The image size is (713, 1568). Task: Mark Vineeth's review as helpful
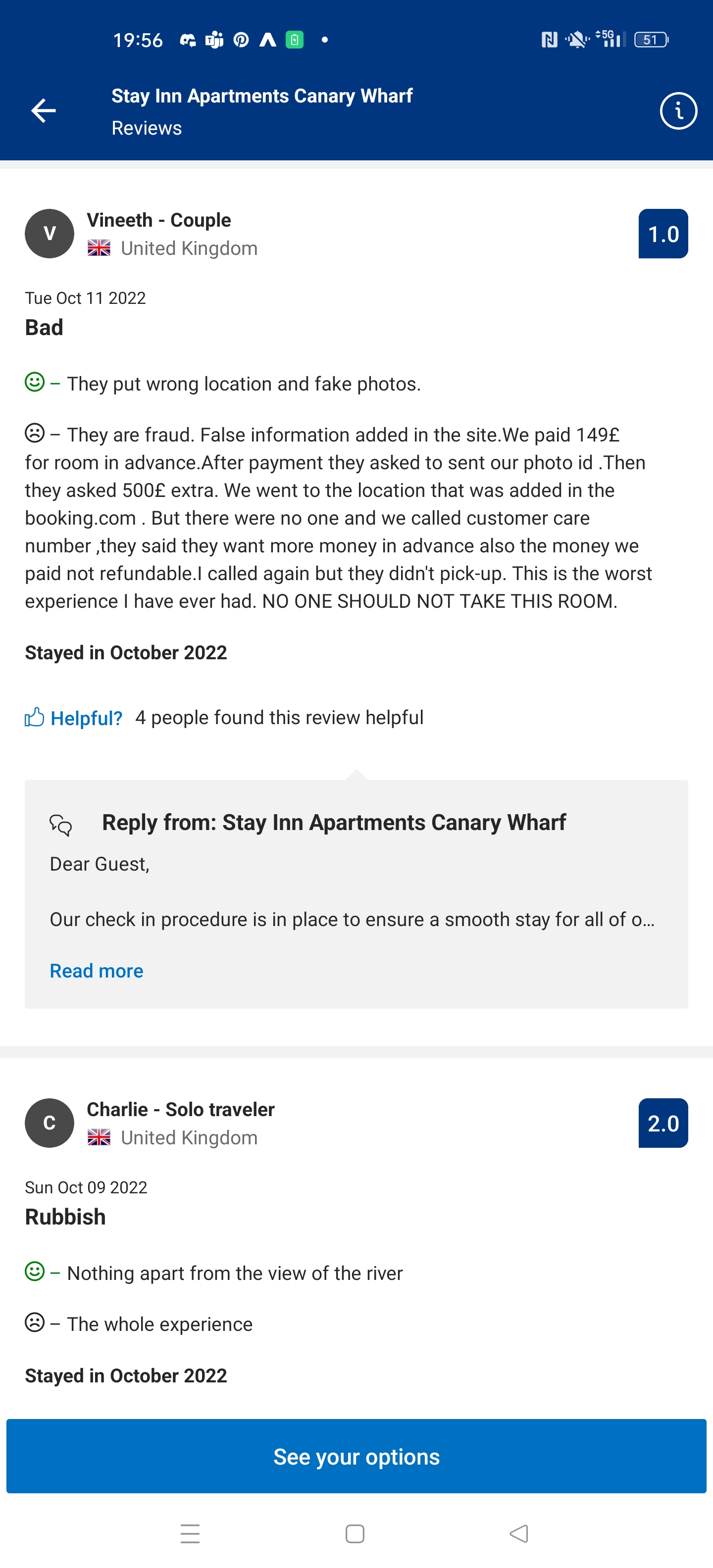[74, 718]
